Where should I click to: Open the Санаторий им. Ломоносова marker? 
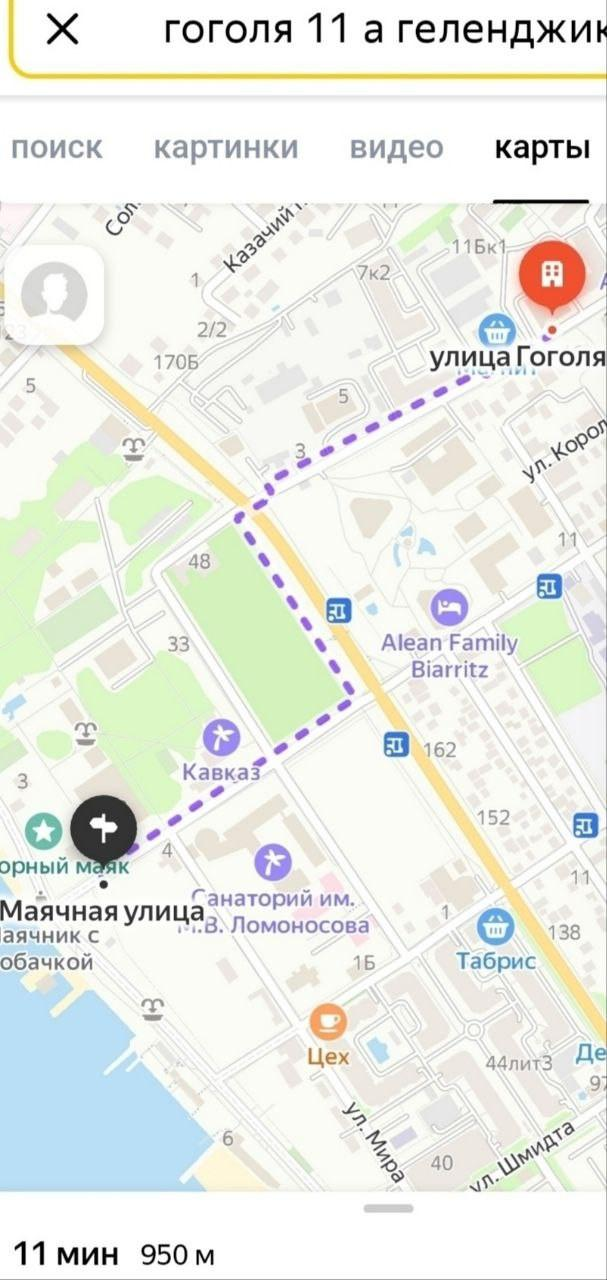(271, 861)
